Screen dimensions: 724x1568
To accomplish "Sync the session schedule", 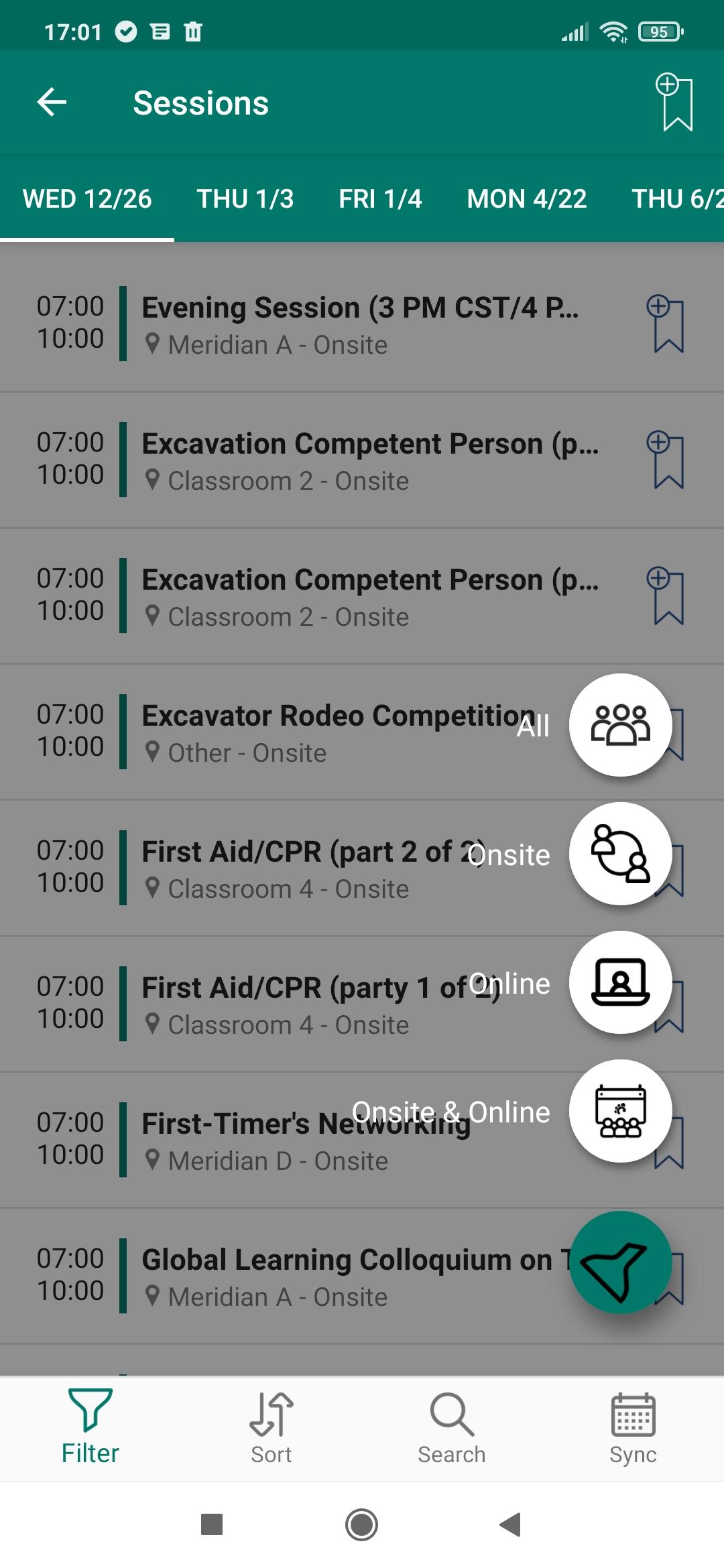I will tap(633, 1427).
